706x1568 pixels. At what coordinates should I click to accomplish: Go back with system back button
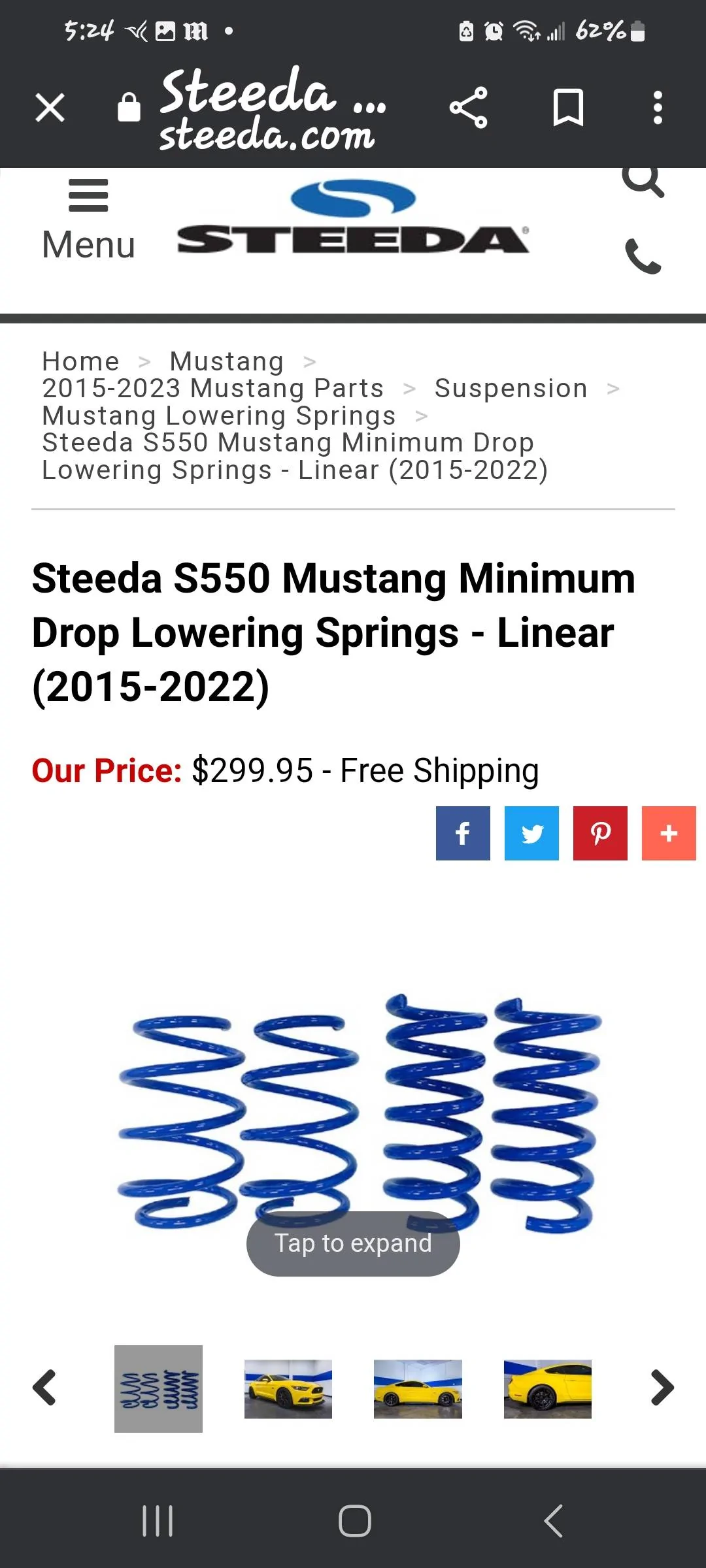(553, 1521)
